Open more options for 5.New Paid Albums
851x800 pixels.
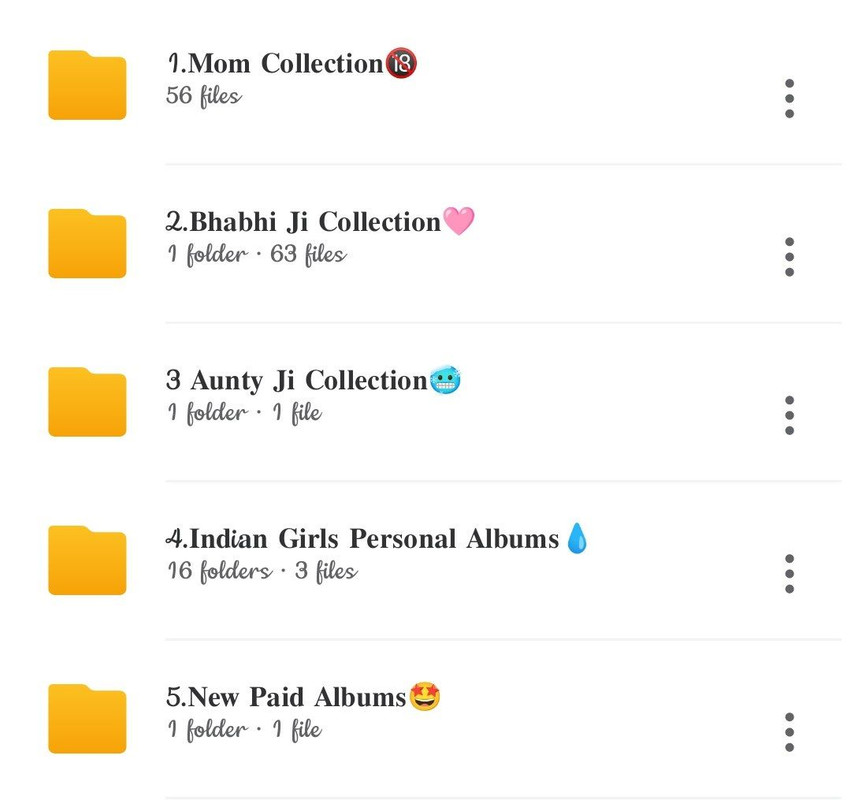pos(789,732)
